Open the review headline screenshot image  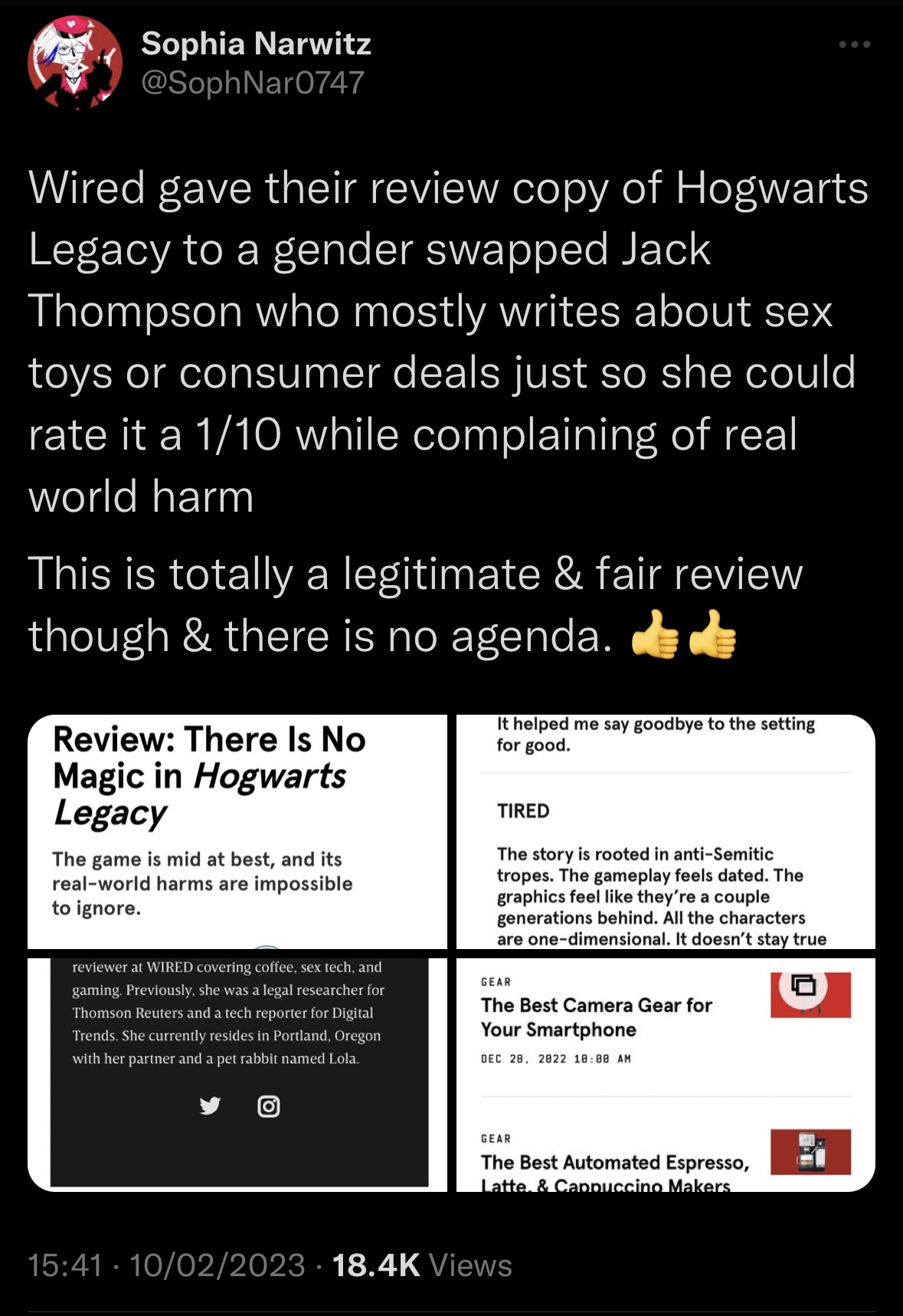[237, 832]
